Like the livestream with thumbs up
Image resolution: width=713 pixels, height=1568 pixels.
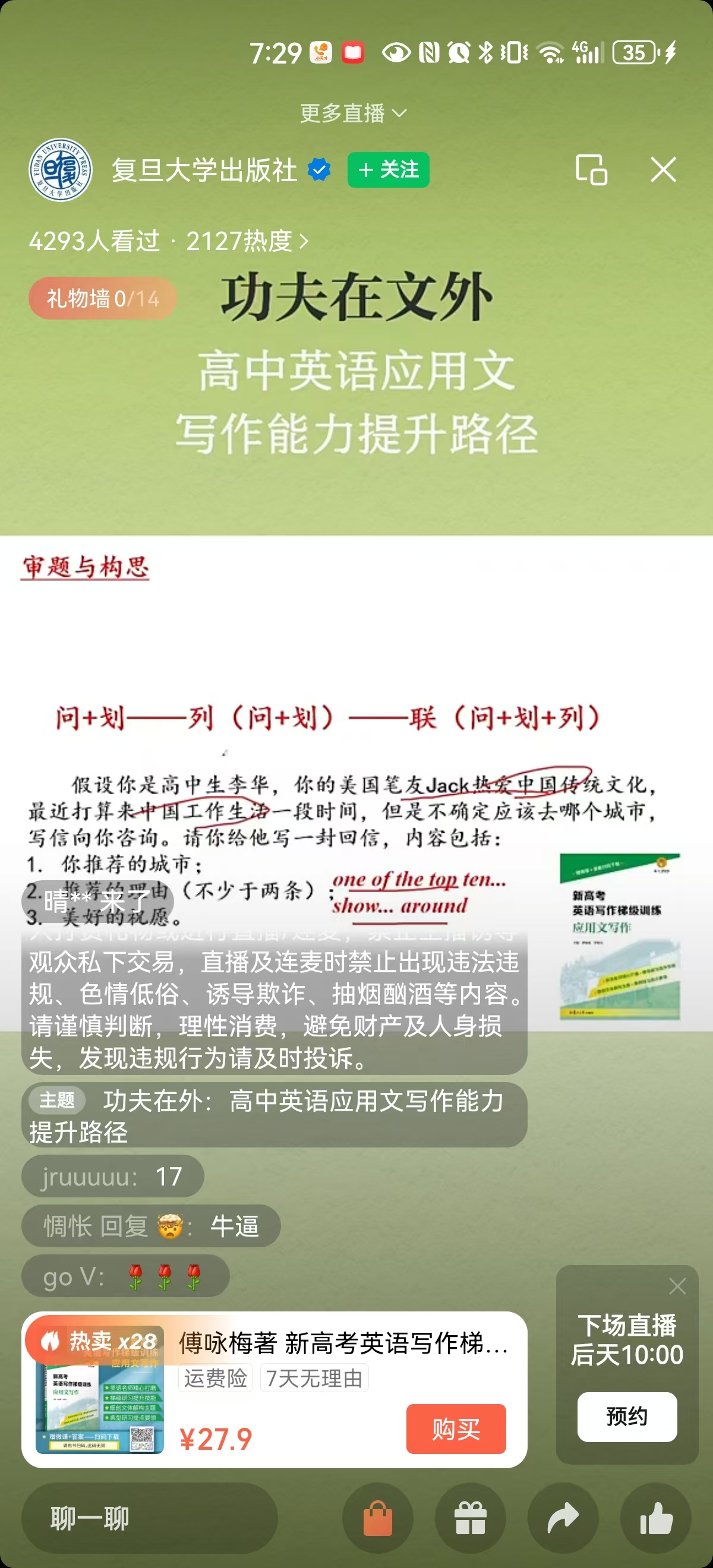click(x=656, y=1518)
